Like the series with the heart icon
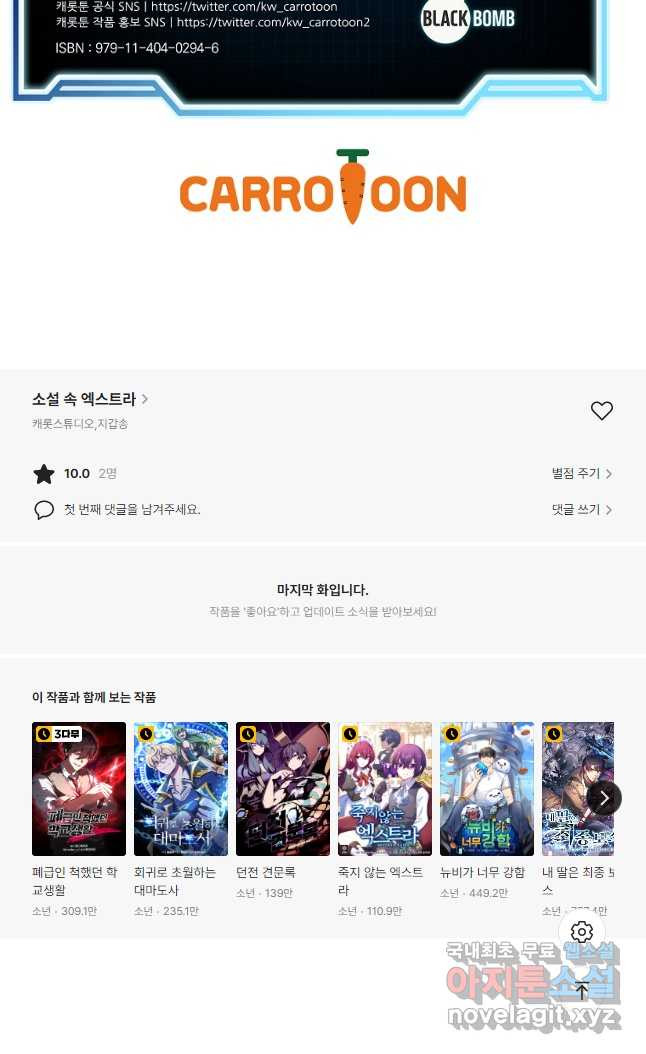This screenshot has width=646, height=1054. [x=601, y=411]
